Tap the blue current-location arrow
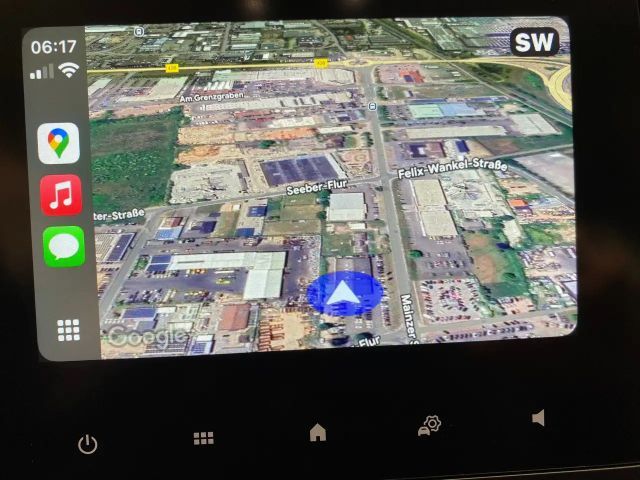This screenshot has width=640, height=480. pyautogui.click(x=343, y=293)
